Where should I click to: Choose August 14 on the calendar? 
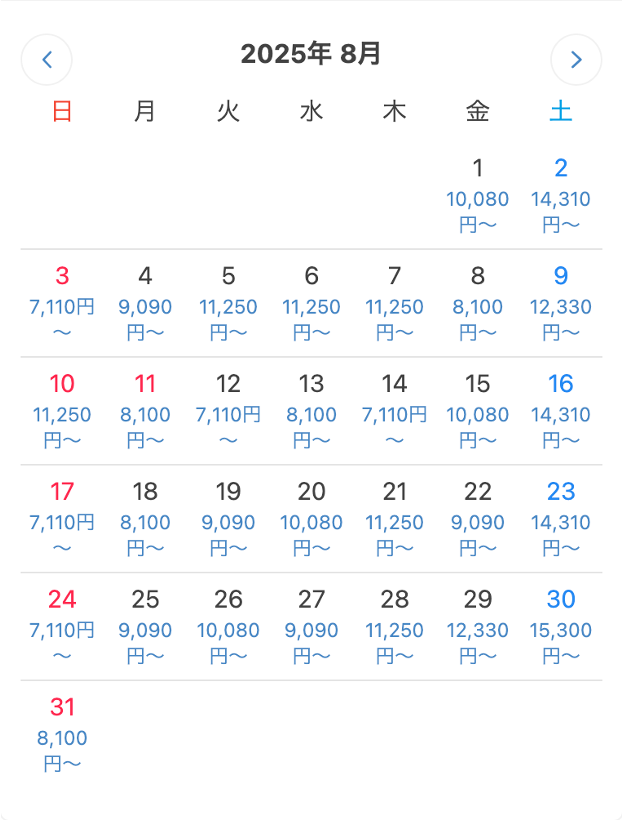395,411
